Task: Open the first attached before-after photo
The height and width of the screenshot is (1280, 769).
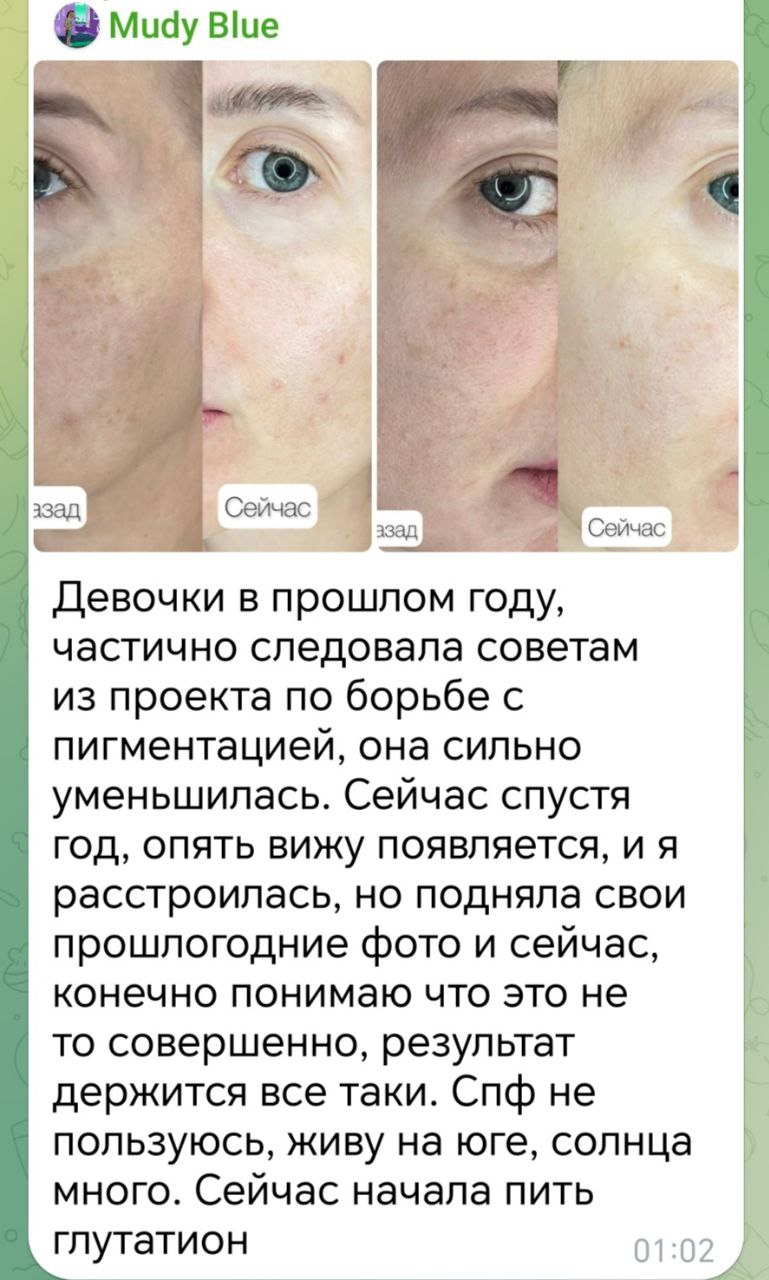Action: [203, 306]
